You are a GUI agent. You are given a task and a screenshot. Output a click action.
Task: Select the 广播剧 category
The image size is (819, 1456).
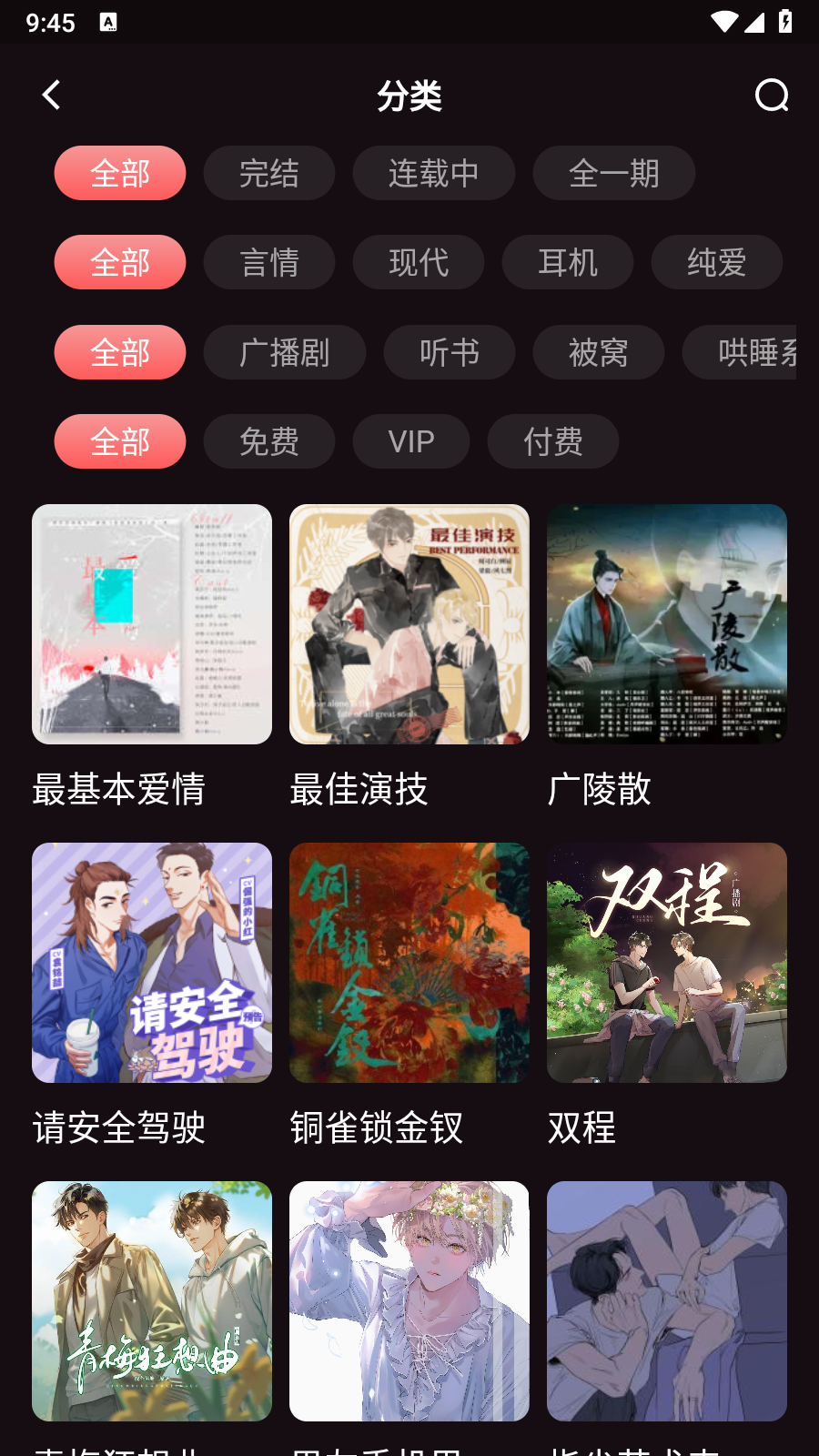[284, 352]
